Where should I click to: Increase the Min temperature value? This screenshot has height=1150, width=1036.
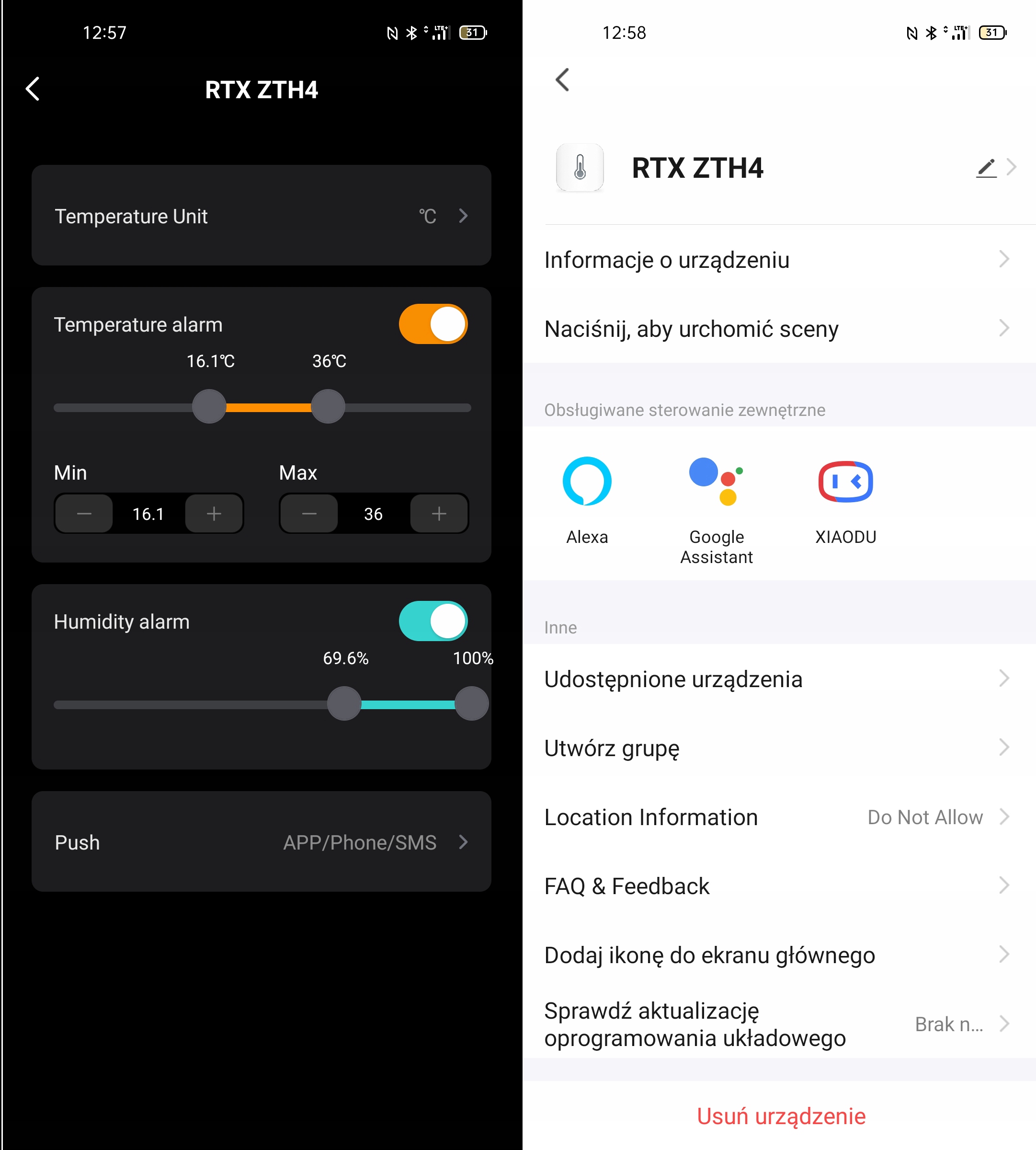tap(214, 514)
